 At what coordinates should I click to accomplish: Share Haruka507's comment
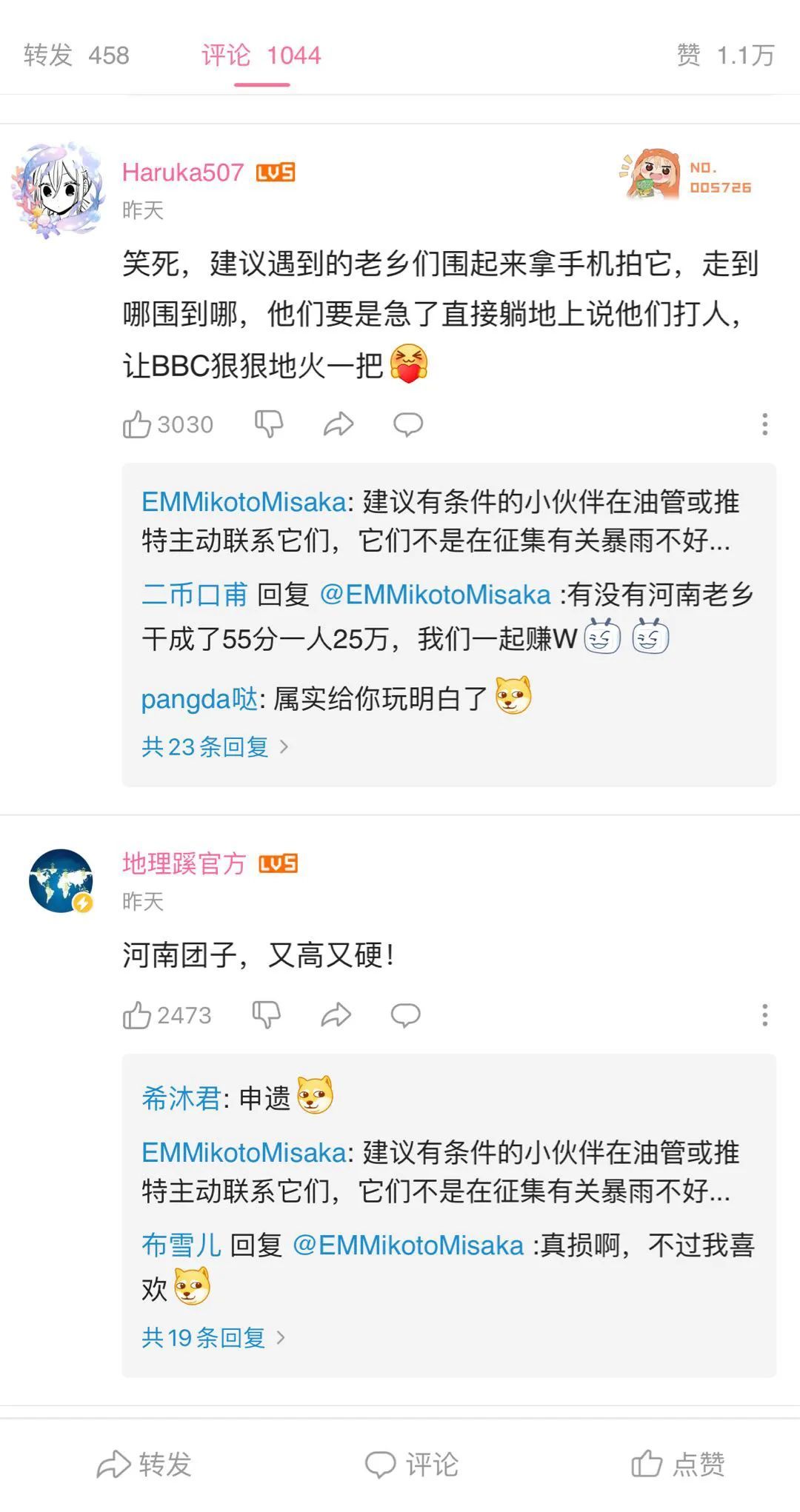339,424
